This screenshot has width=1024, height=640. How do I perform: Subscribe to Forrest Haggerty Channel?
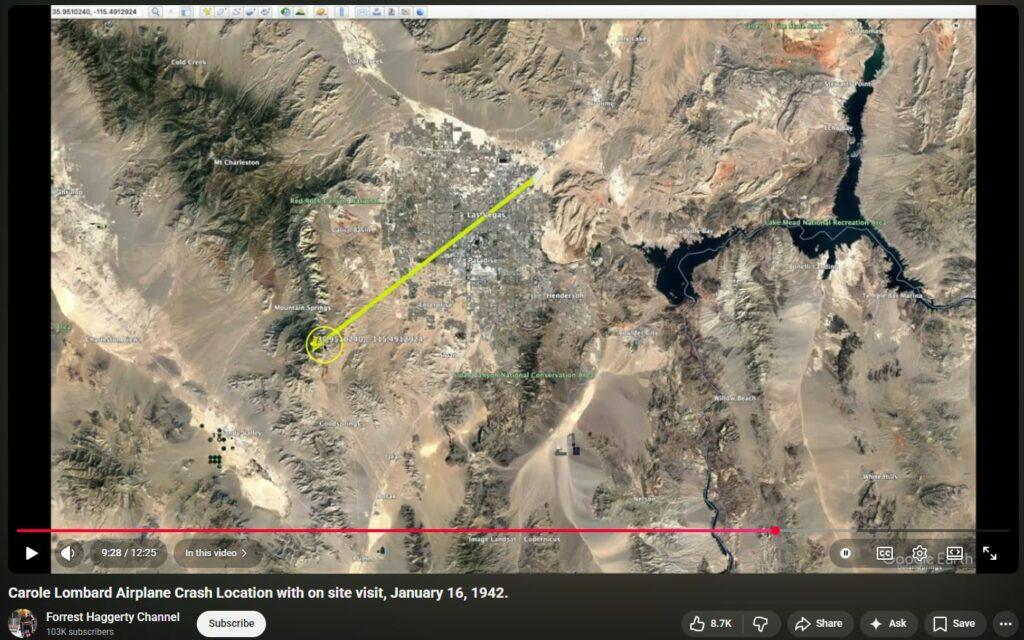(x=231, y=623)
